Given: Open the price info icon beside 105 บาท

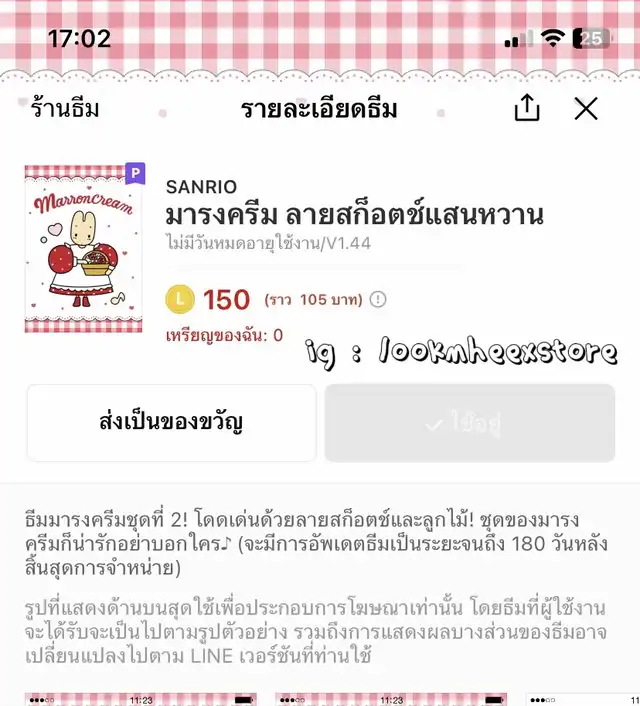Looking at the screenshot, I should 378,299.
